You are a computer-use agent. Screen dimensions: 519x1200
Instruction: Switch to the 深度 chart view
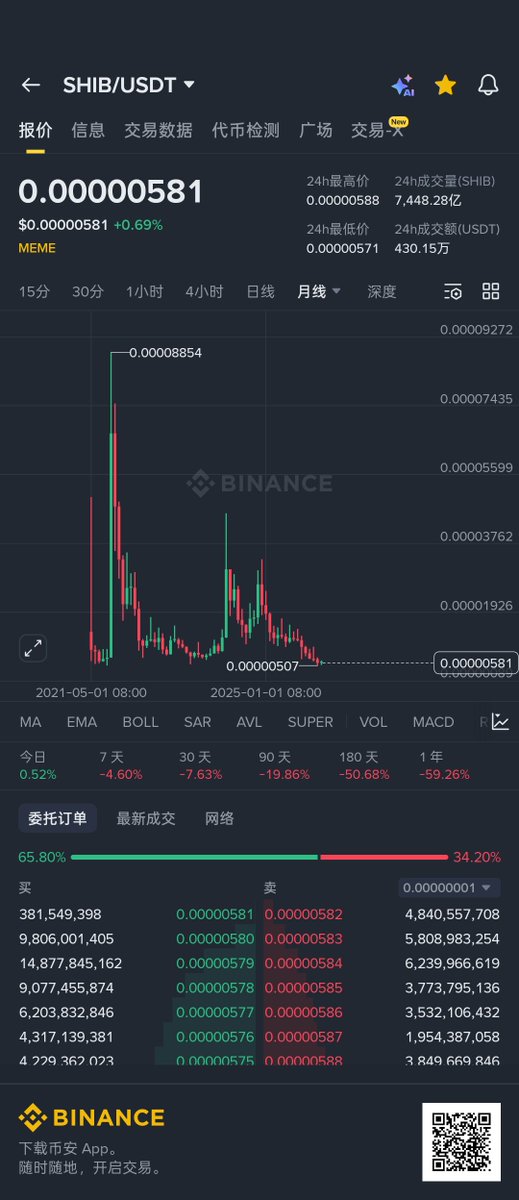382,291
